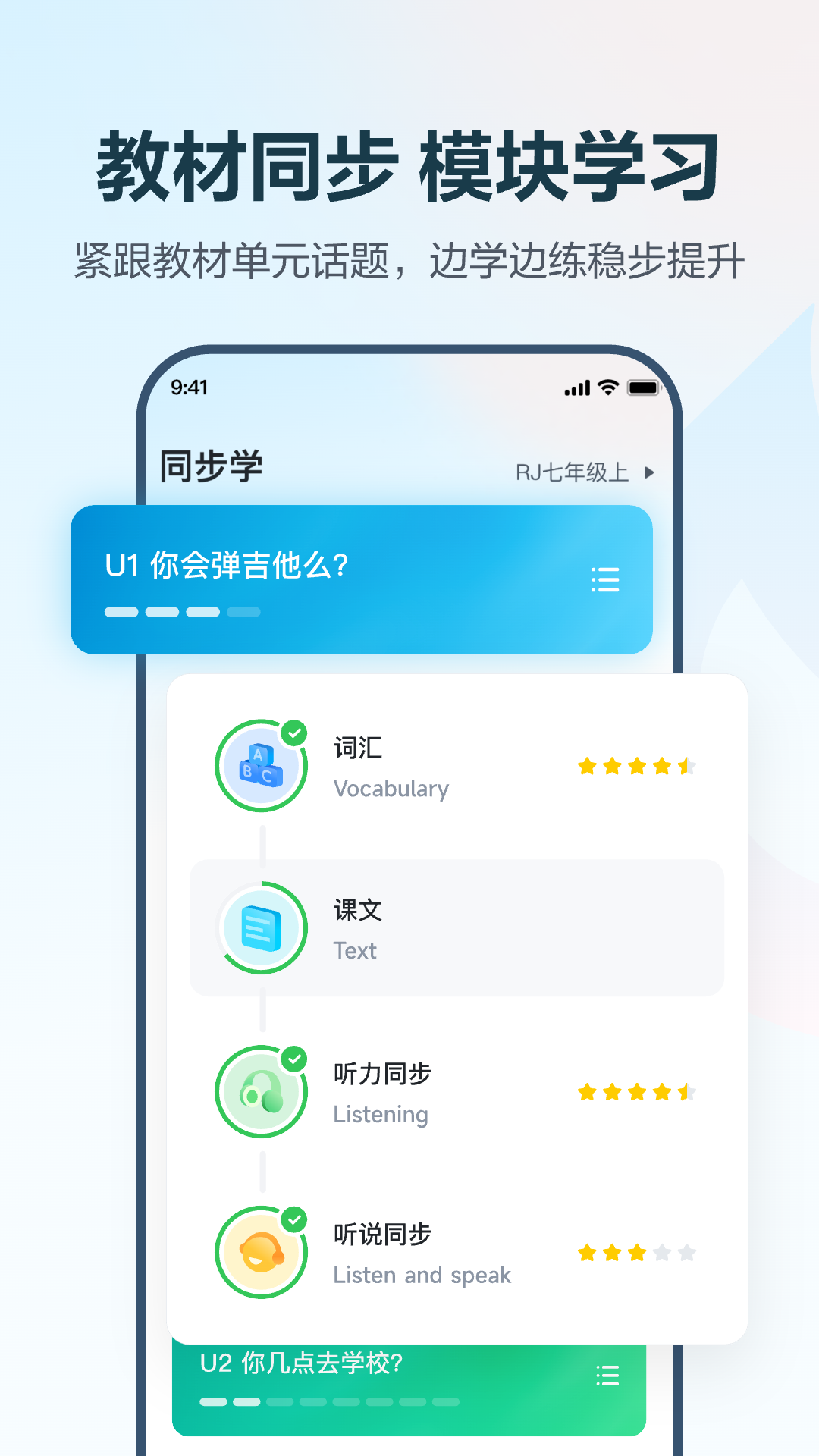
Task: Click the Listening headphones icon
Action: [x=260, y=1090]
